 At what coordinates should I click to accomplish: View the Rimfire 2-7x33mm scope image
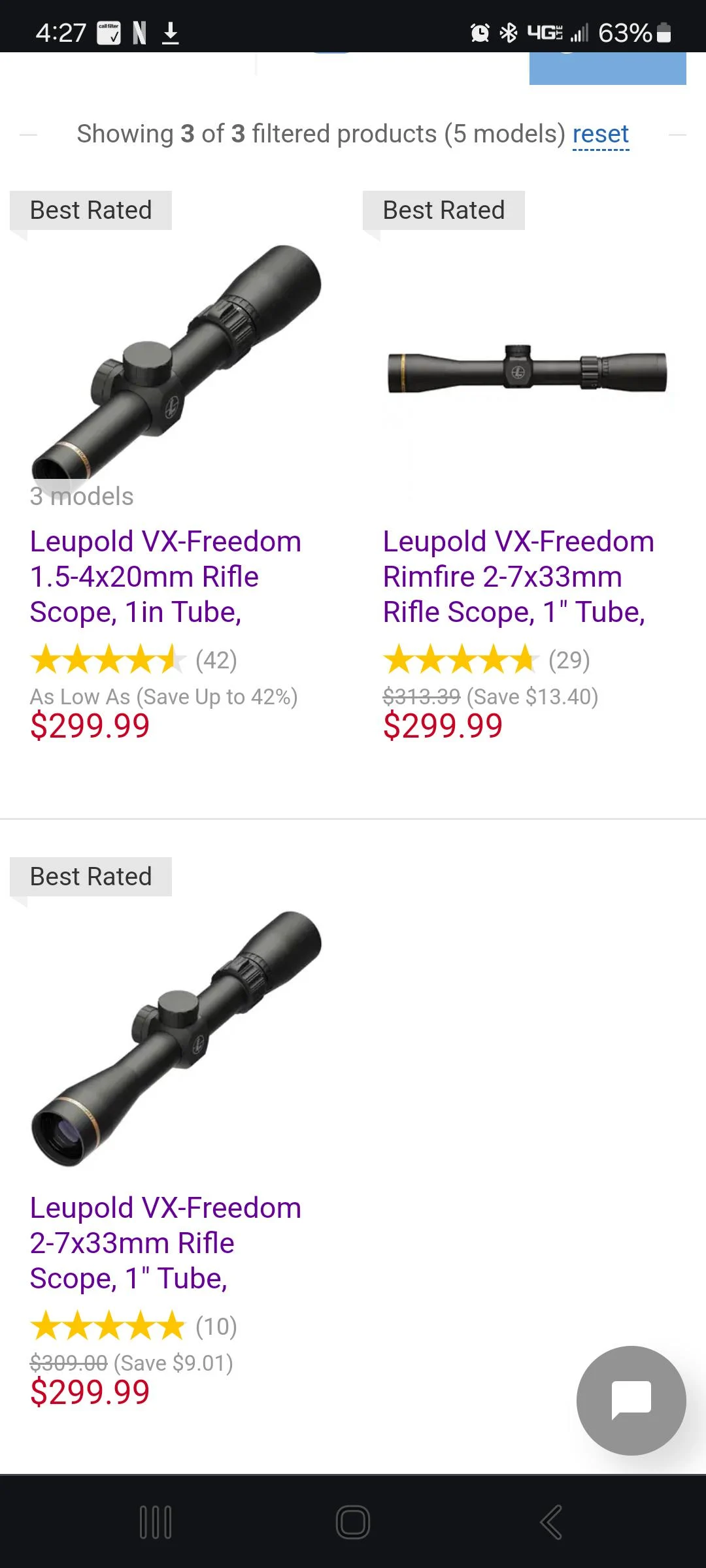[527, 370]
